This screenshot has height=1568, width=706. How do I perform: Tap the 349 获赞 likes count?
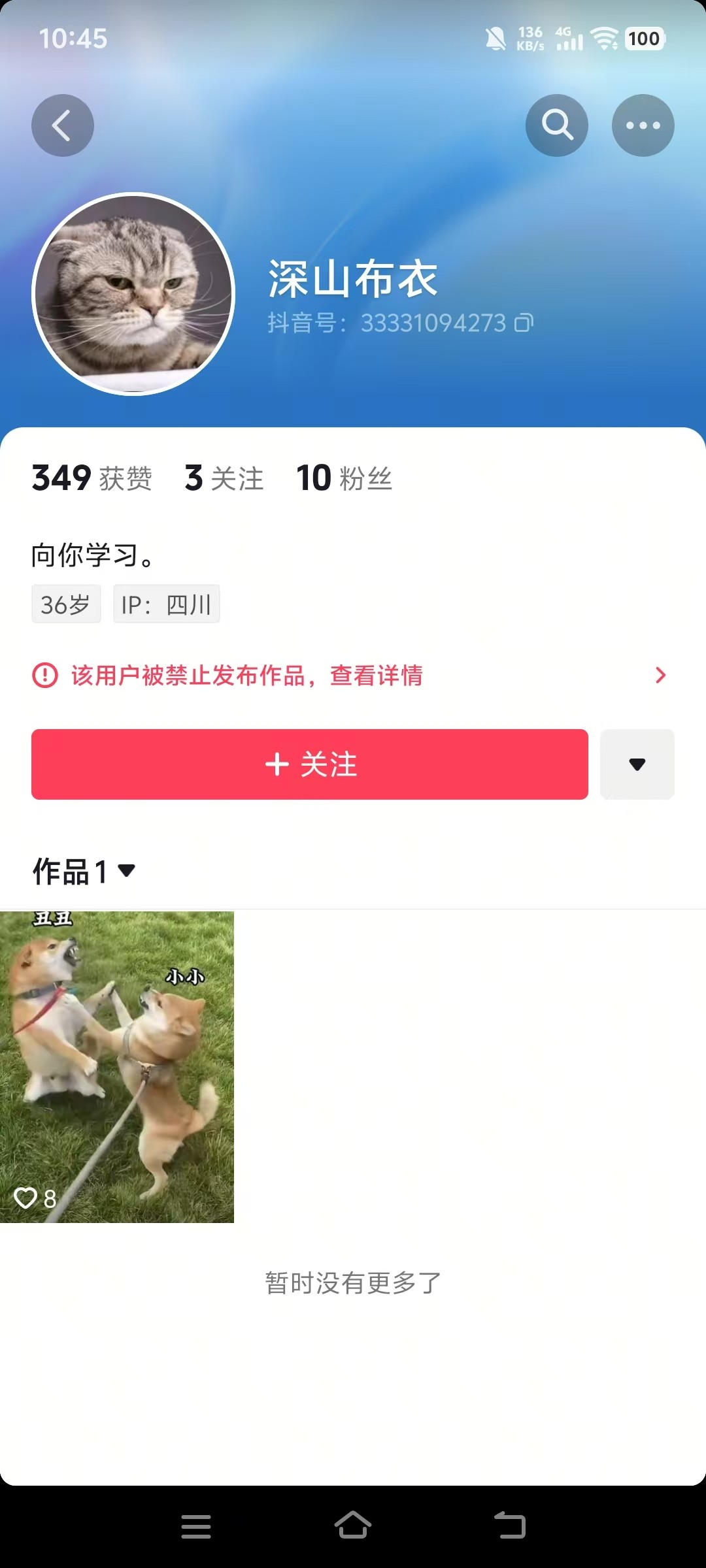(x=92, y=478)
